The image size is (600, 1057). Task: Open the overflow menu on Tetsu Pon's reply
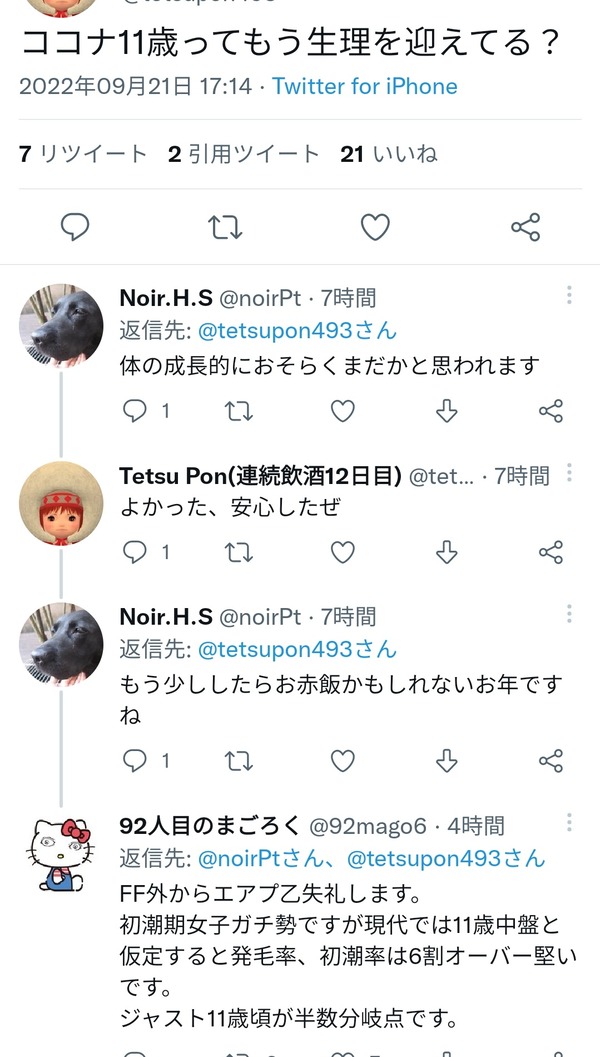[x=570, y=473]
